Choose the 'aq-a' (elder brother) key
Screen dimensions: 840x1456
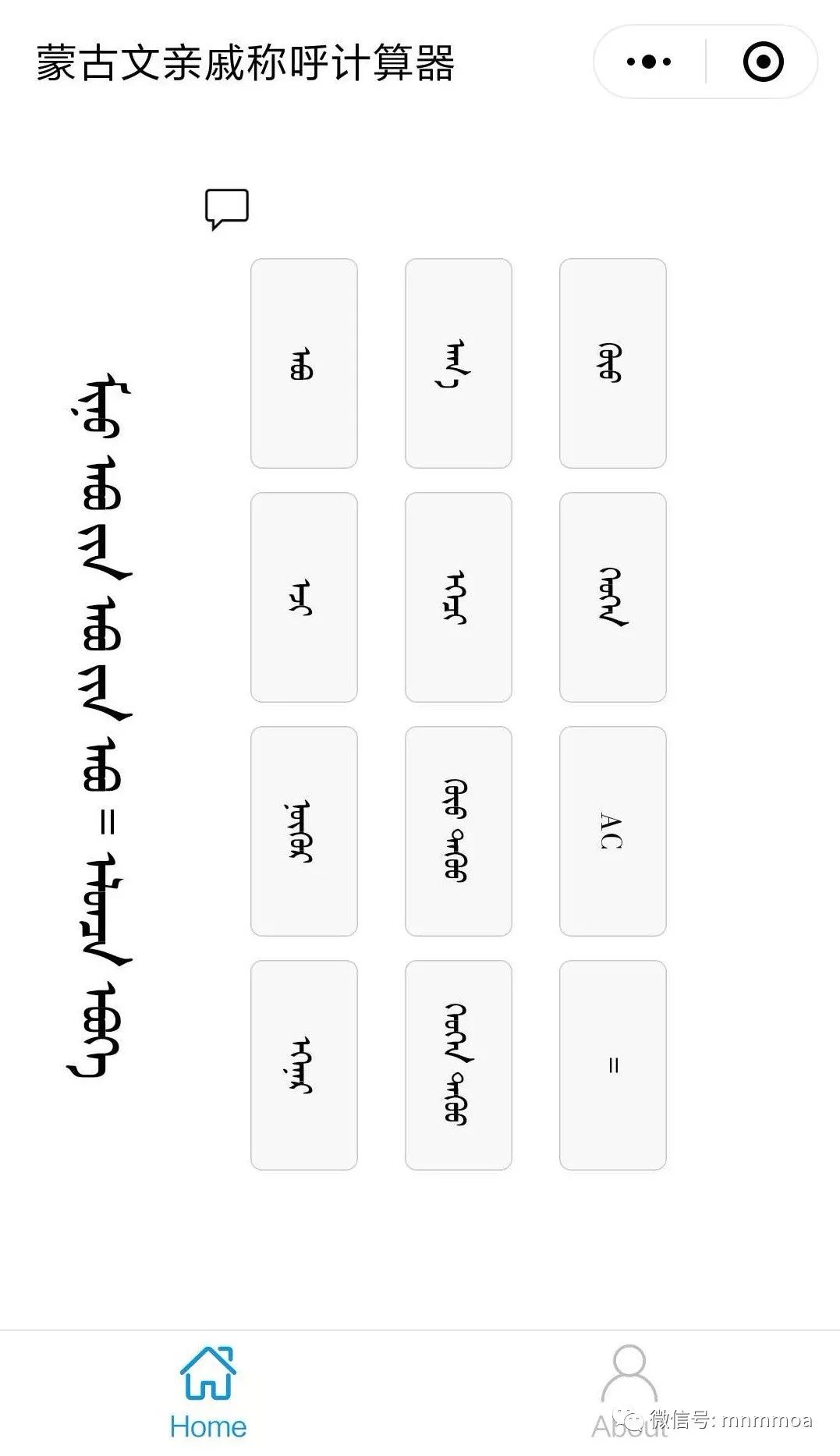[x=304, y=597]
